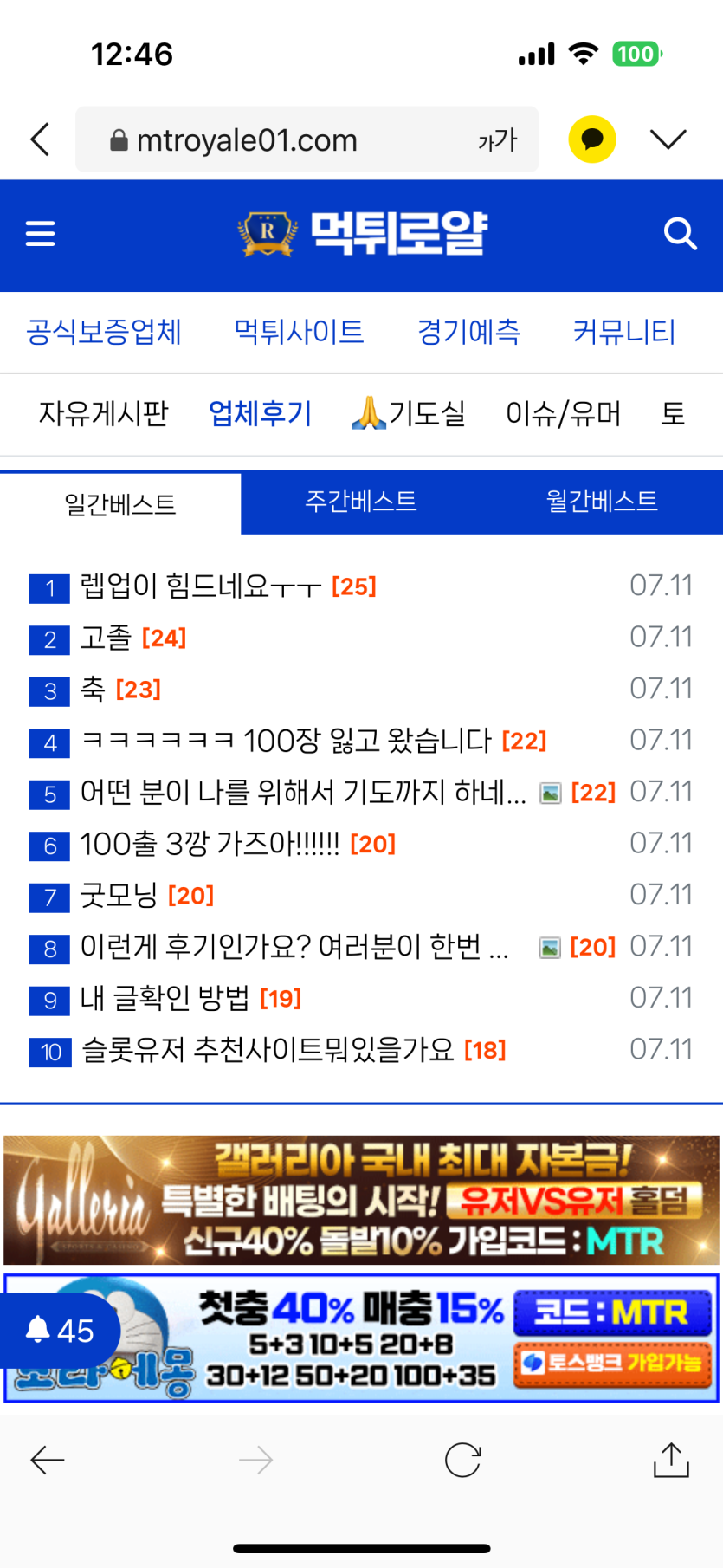Open the site search icon
This screenshot has height=1568, width=723.
coord(680,234)
